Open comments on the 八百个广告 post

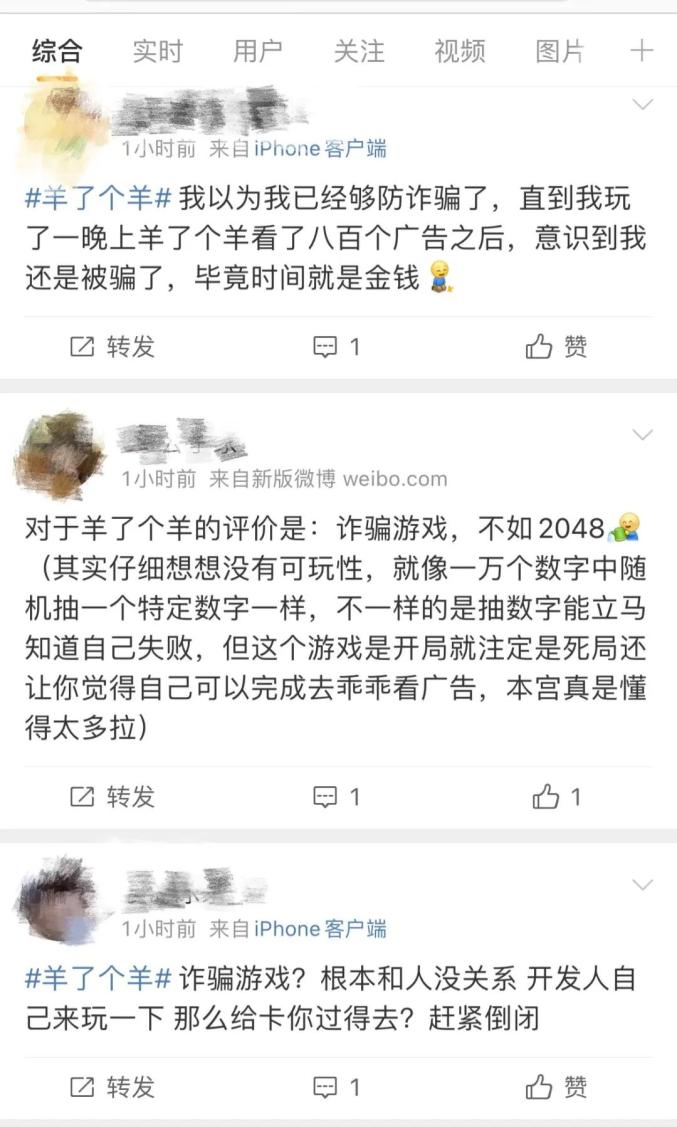point(337,347)
